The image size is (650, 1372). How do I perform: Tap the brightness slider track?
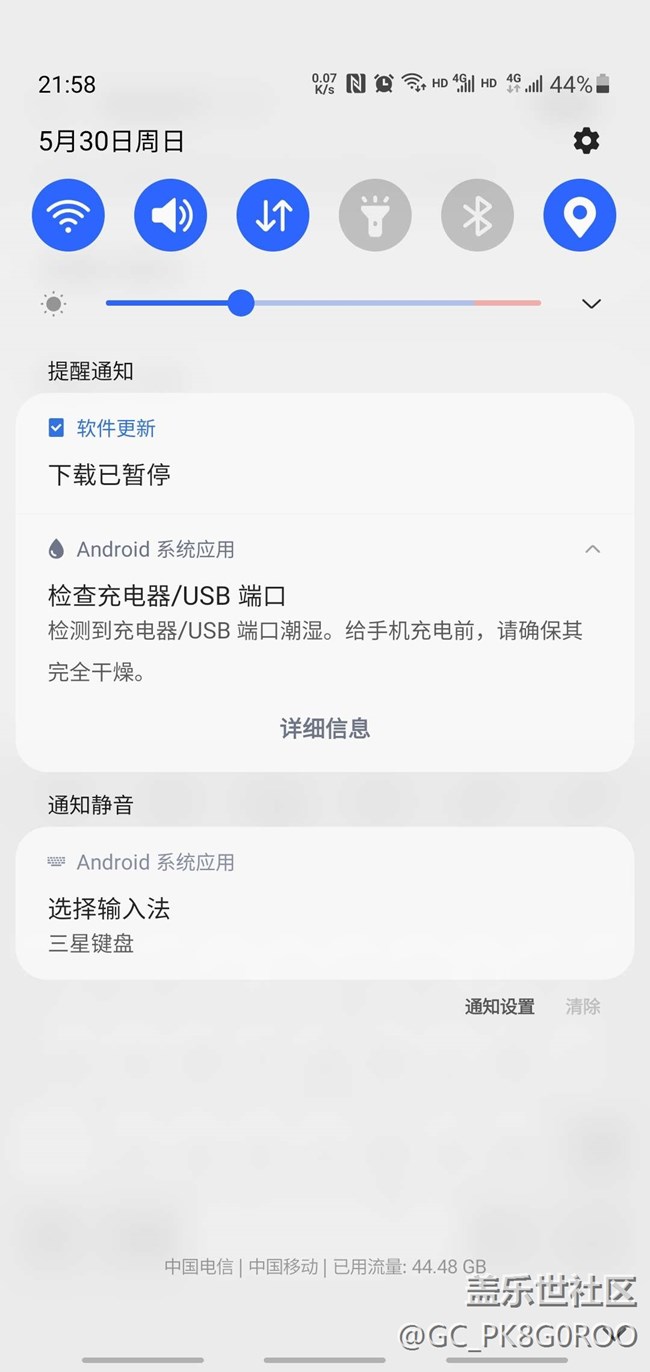point(323,303)
